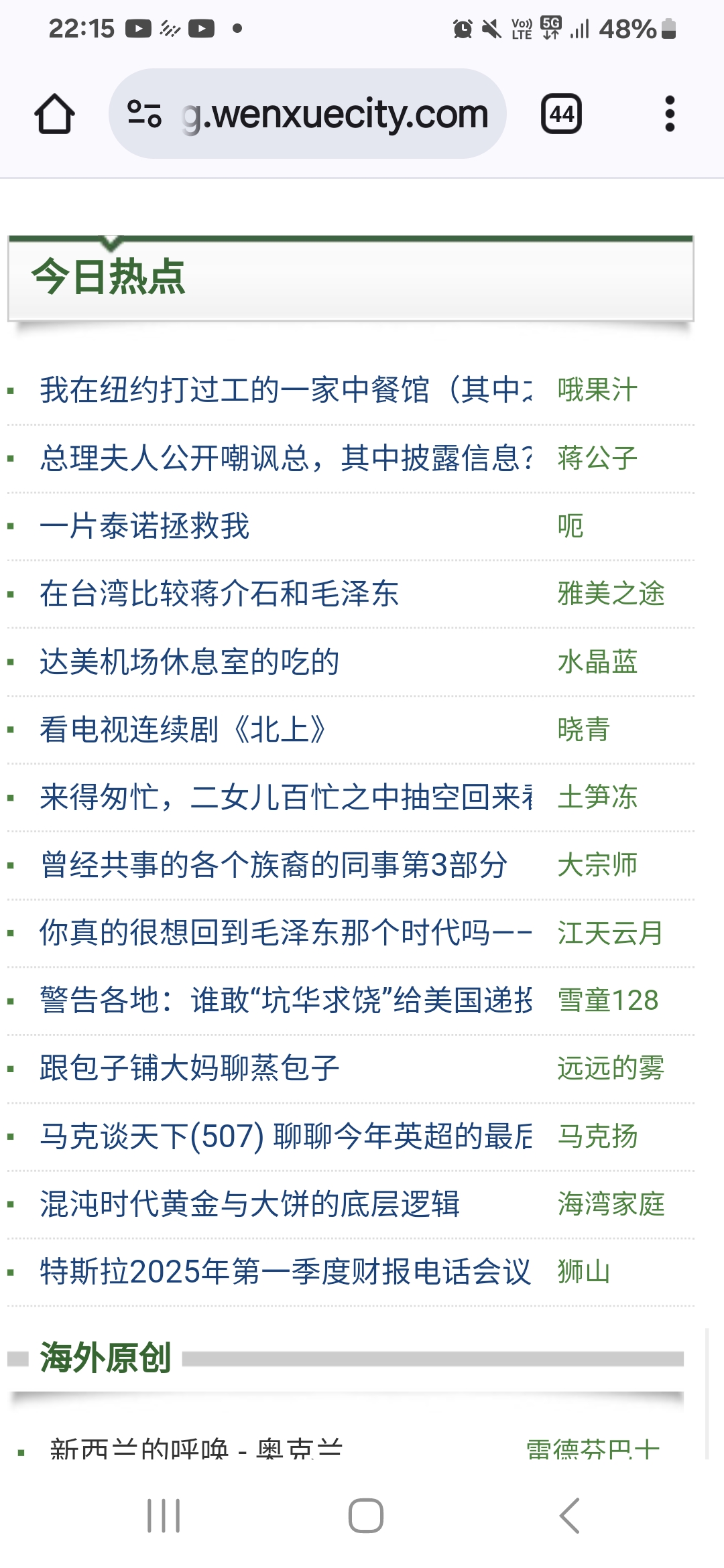This screenshot has width=724, height=1568.
Task: Open recent apps from navigation bar
Action: [x=164, y=1516]
